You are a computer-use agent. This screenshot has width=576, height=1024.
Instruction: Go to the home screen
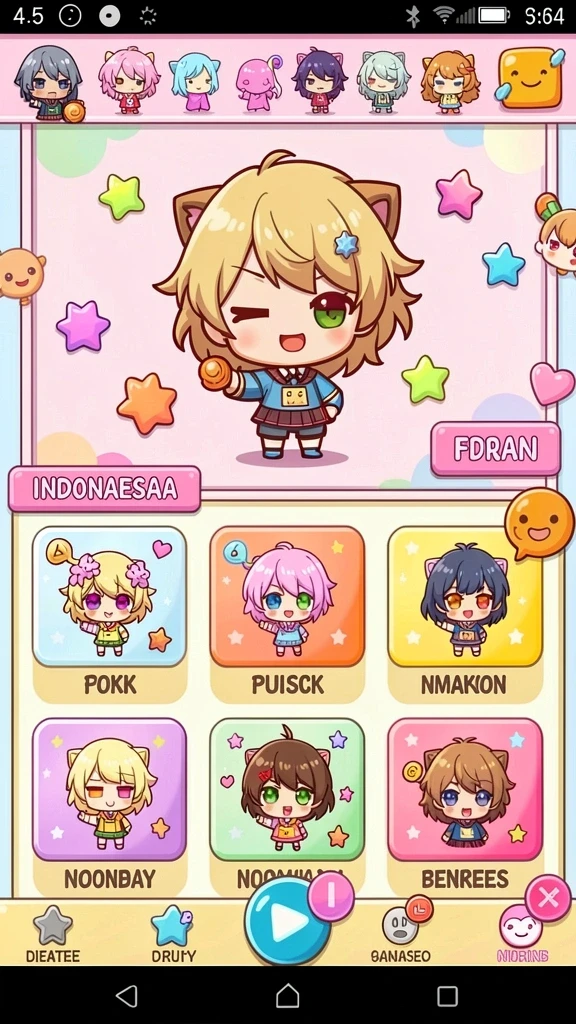[x=287, y=996]
